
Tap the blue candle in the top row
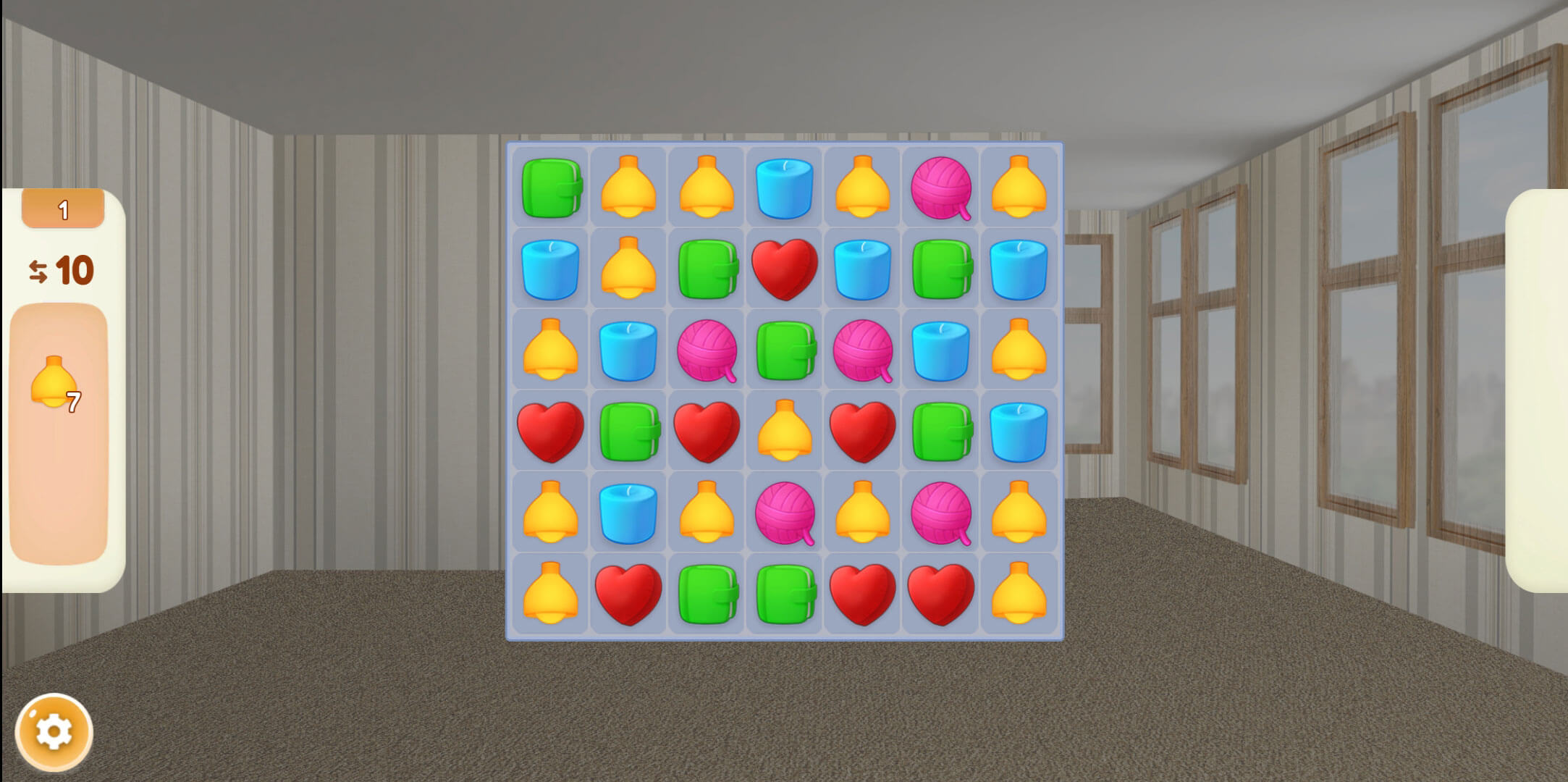tap(785, 188)
